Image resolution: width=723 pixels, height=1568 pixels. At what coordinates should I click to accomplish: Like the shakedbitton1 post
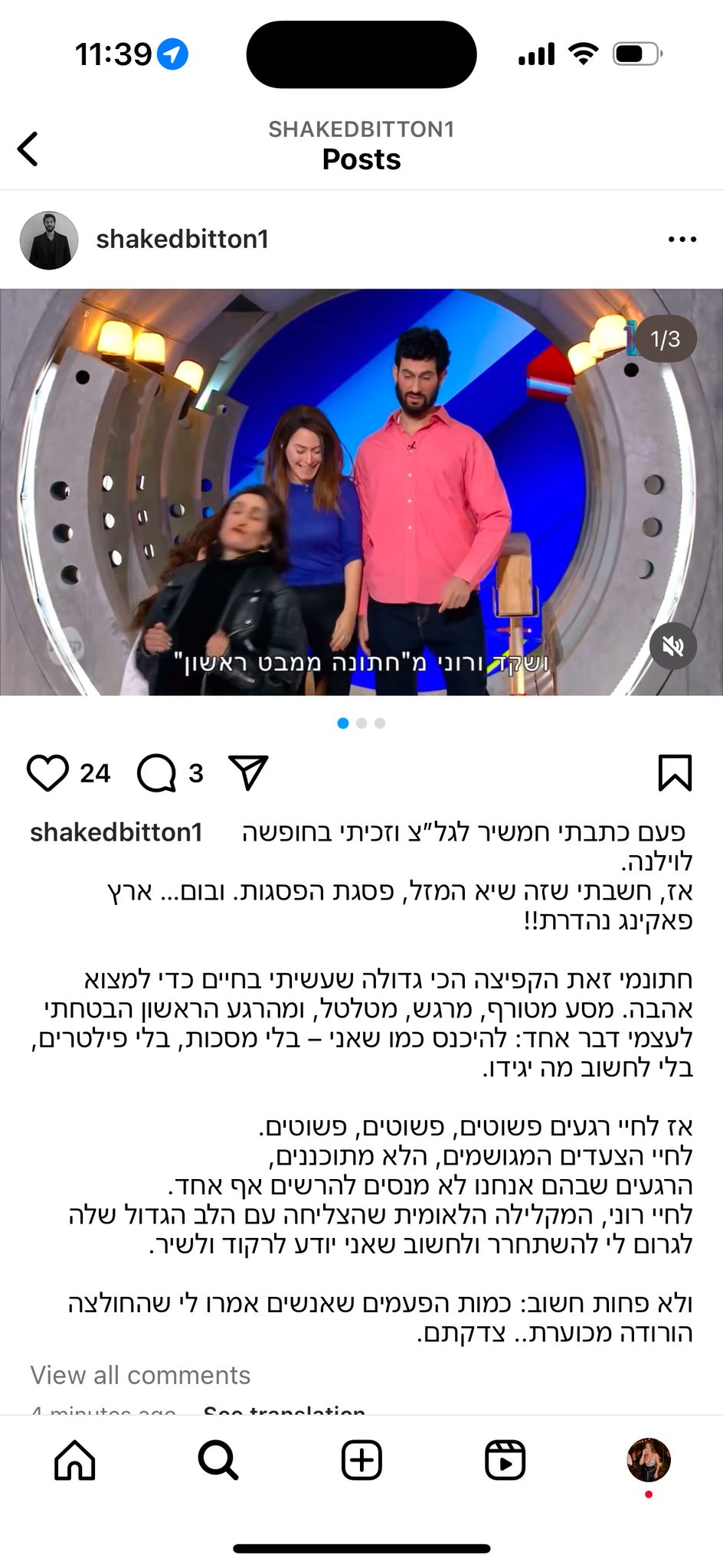[x=47, y=773]
